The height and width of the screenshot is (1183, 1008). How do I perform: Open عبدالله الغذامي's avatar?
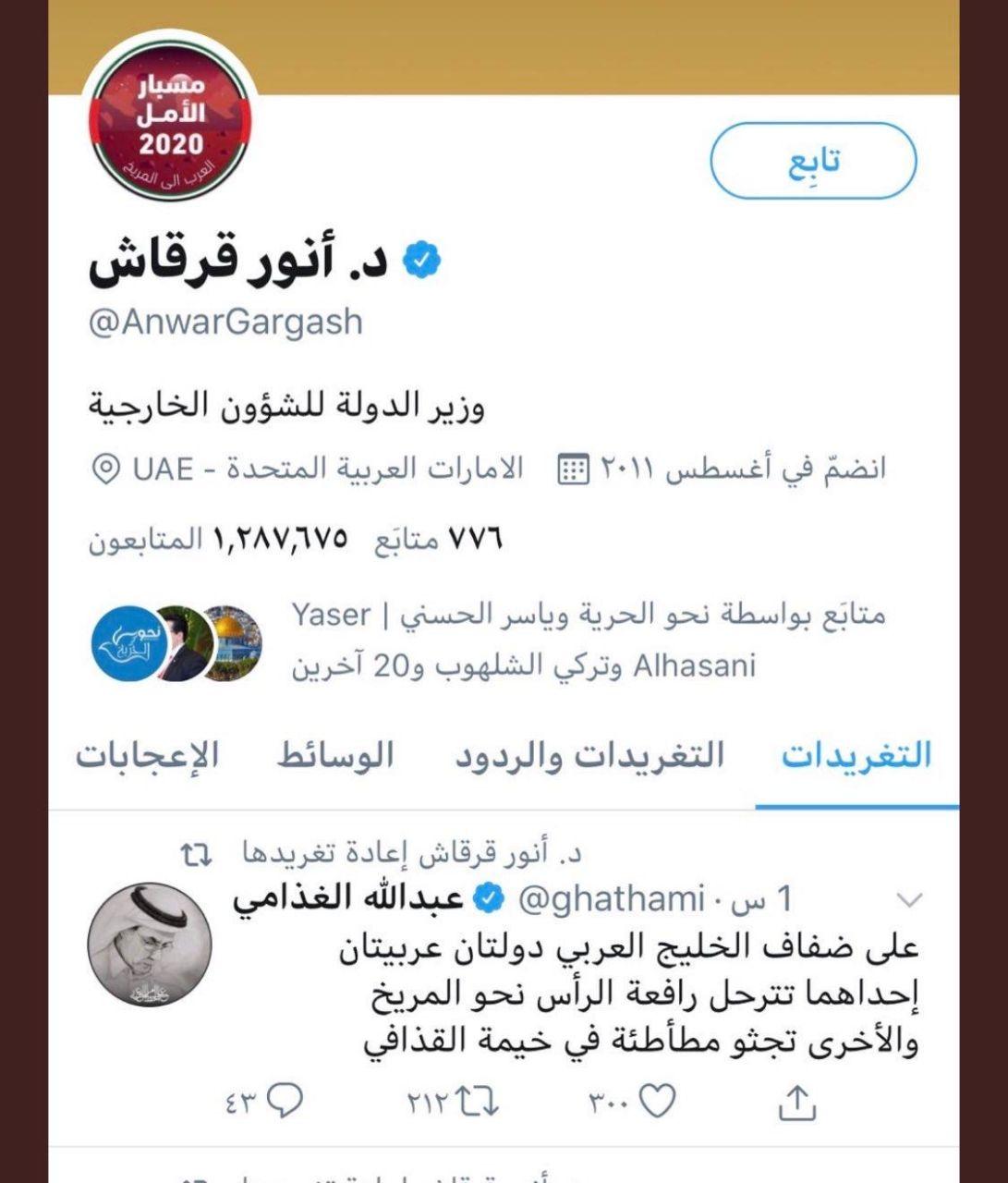[150, 945]
